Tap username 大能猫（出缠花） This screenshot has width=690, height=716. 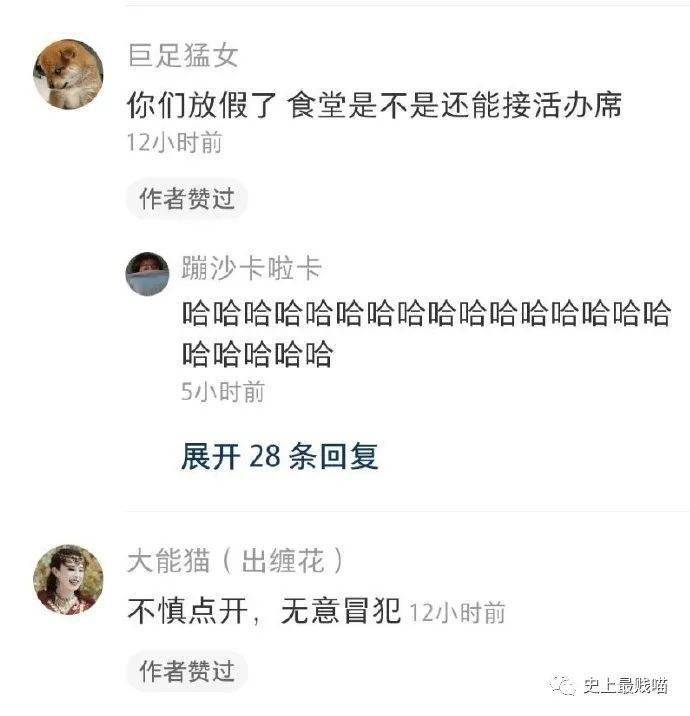coord(237,561)
